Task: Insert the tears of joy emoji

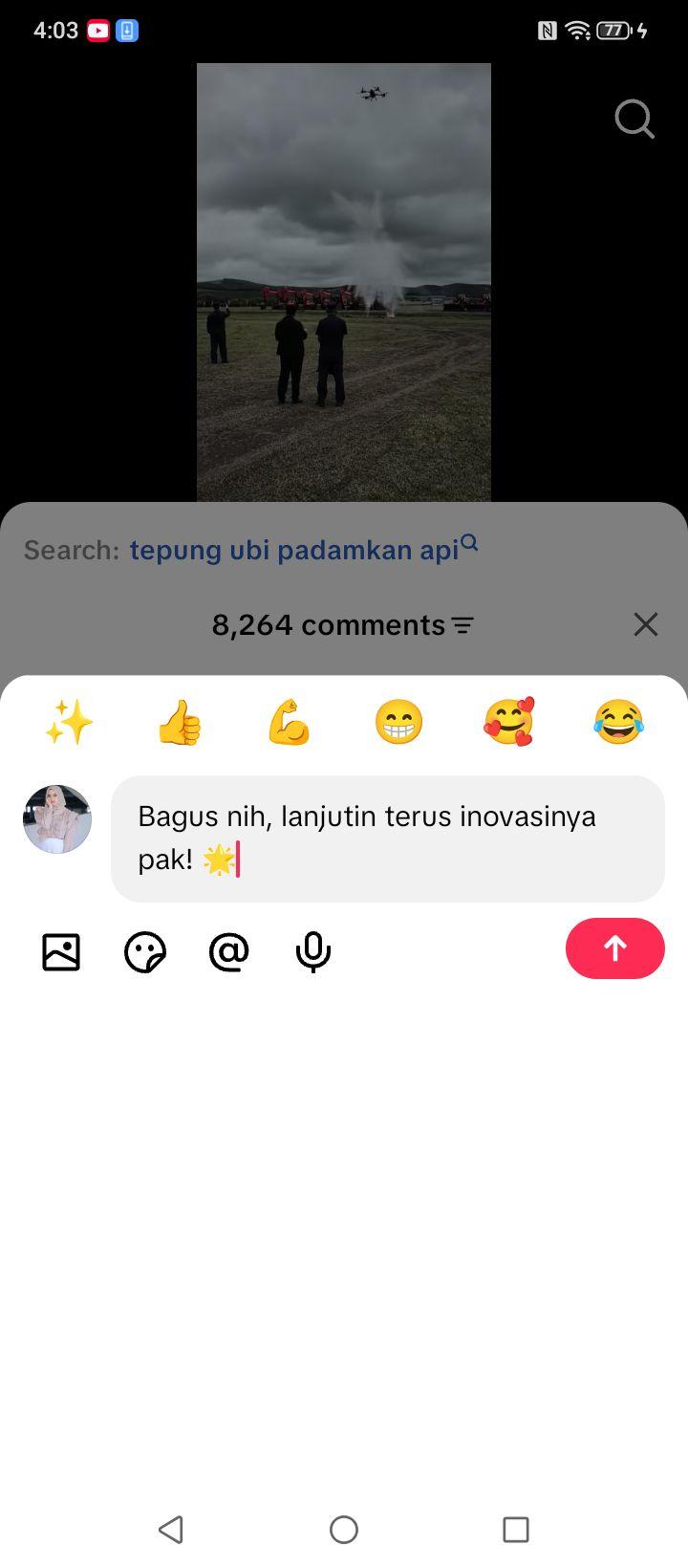Action: coord(618,722)
